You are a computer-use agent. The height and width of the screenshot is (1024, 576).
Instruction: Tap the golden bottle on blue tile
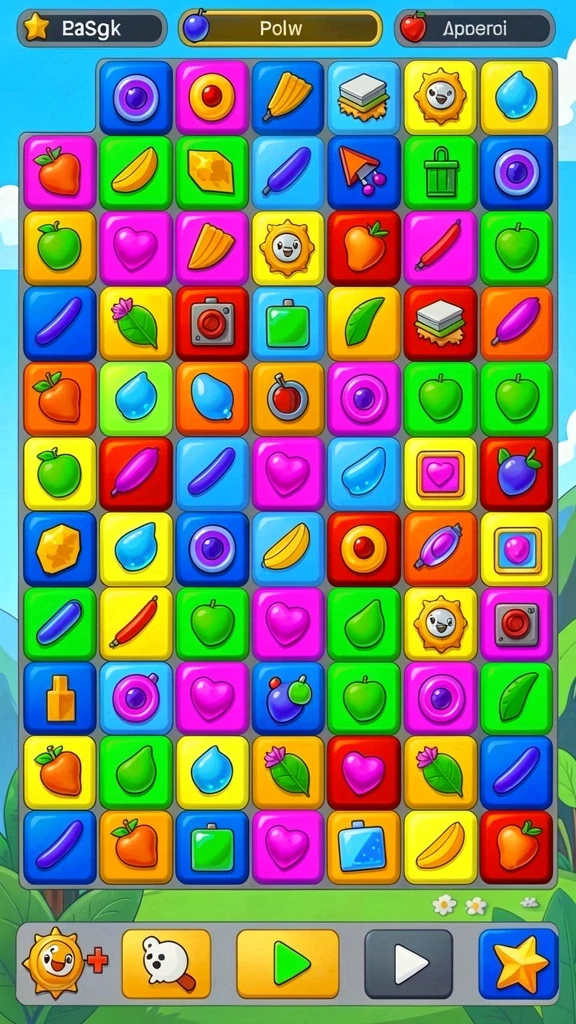(60, 699)
